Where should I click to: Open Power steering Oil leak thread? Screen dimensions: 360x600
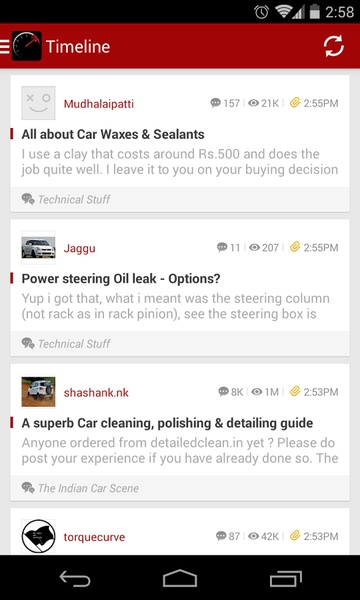click(121, 279)
